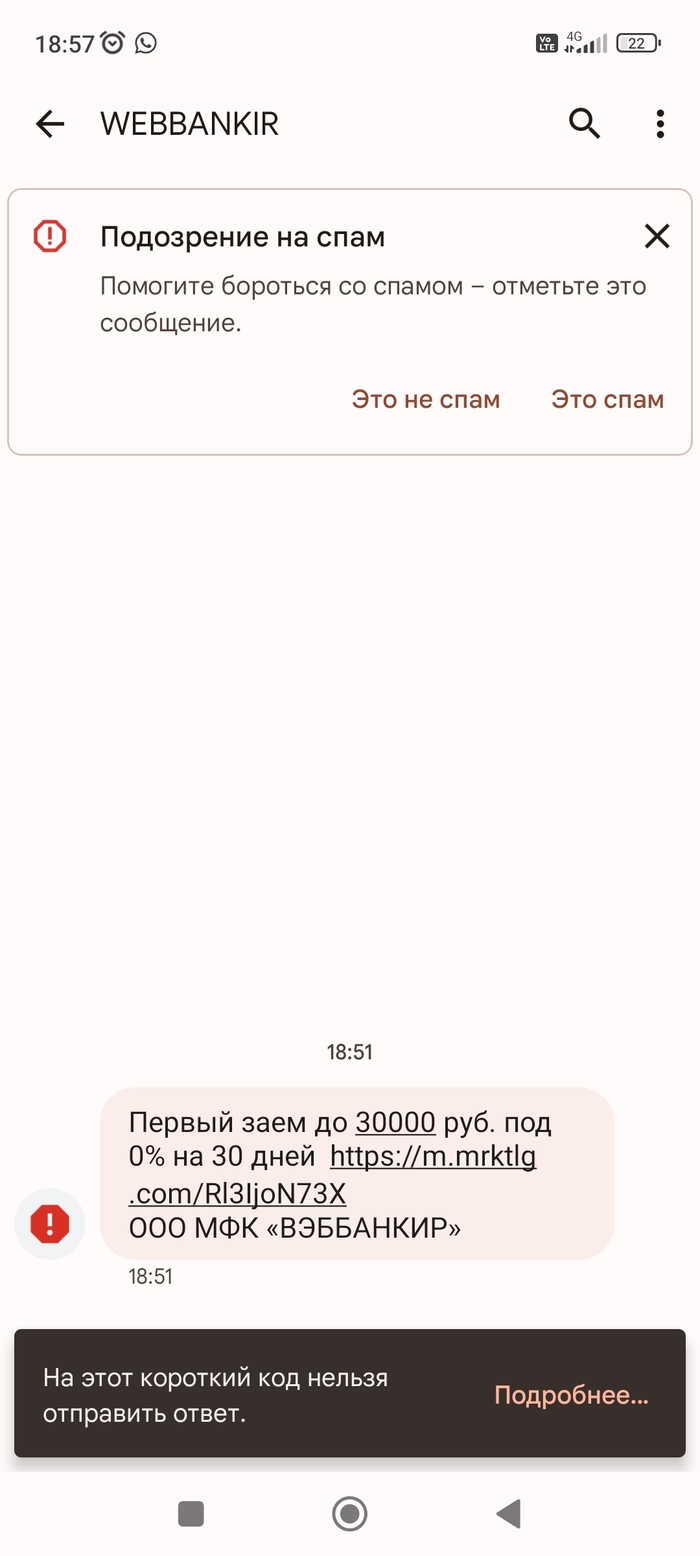The image size is (700, 1556).
Task: Search within this conversation
Action: (x=584, y=124)
